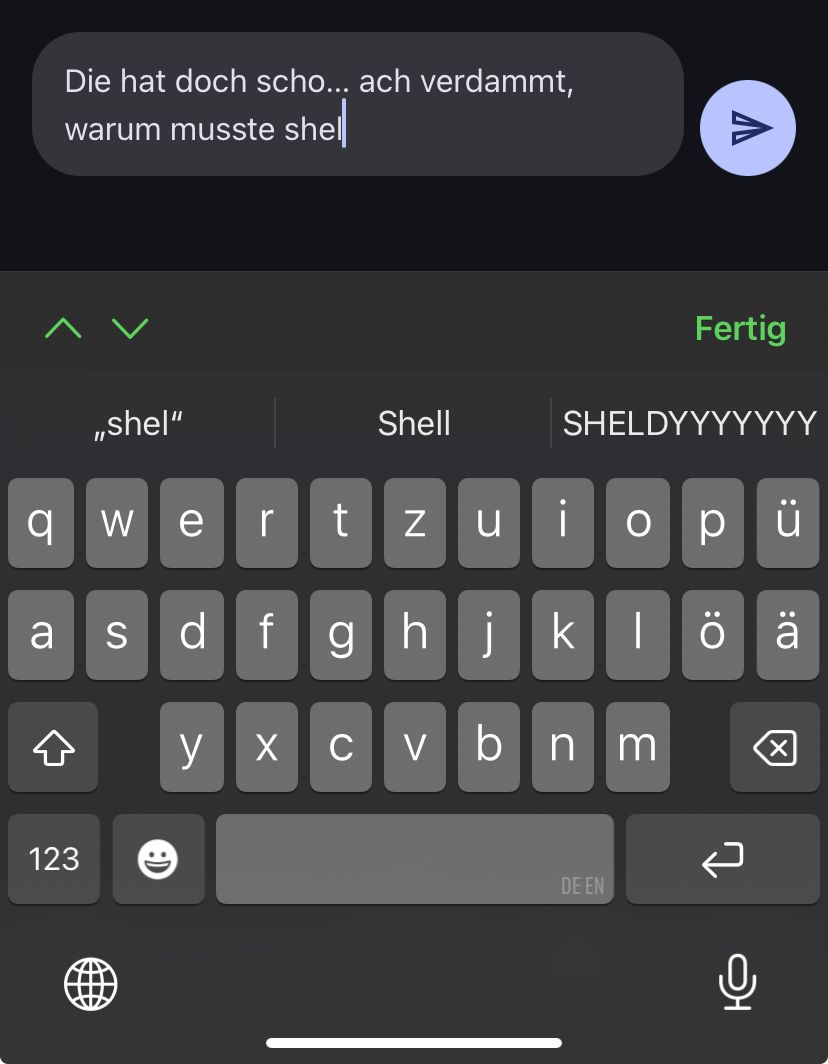Start dictation with the microphone
The image size is (828, 1064).
737,983
